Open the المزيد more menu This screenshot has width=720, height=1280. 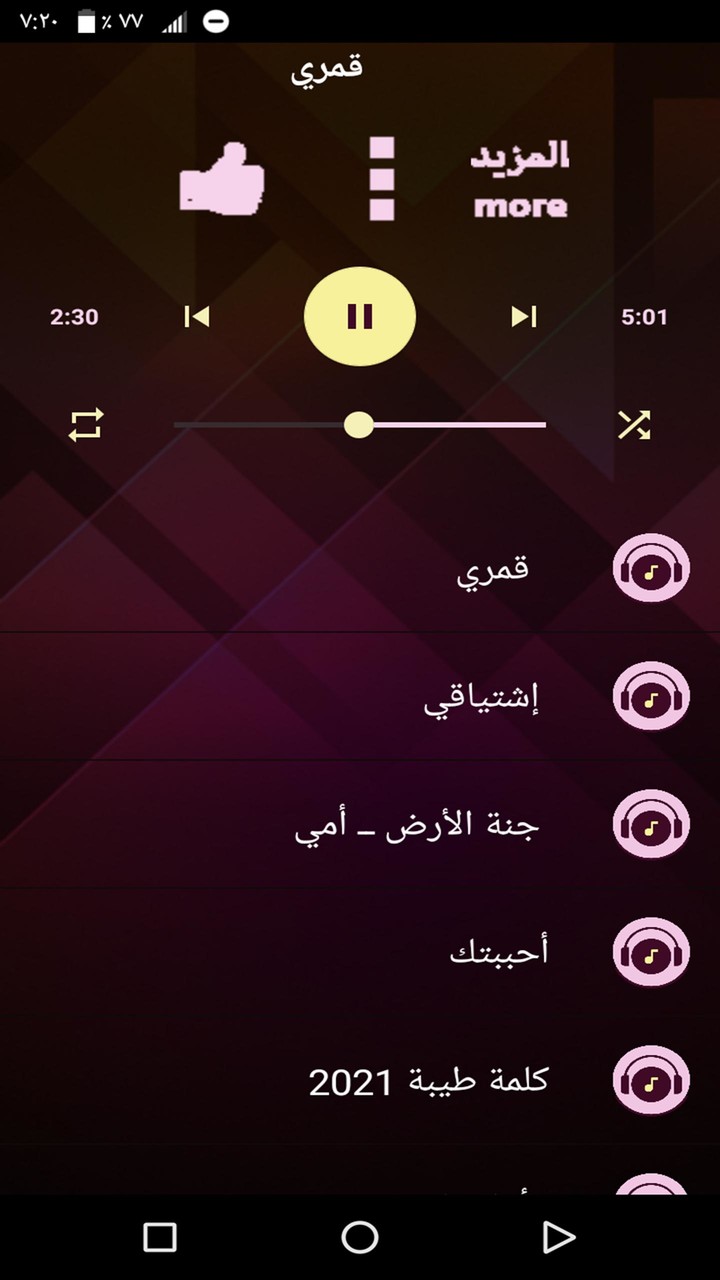coord(519,180)
